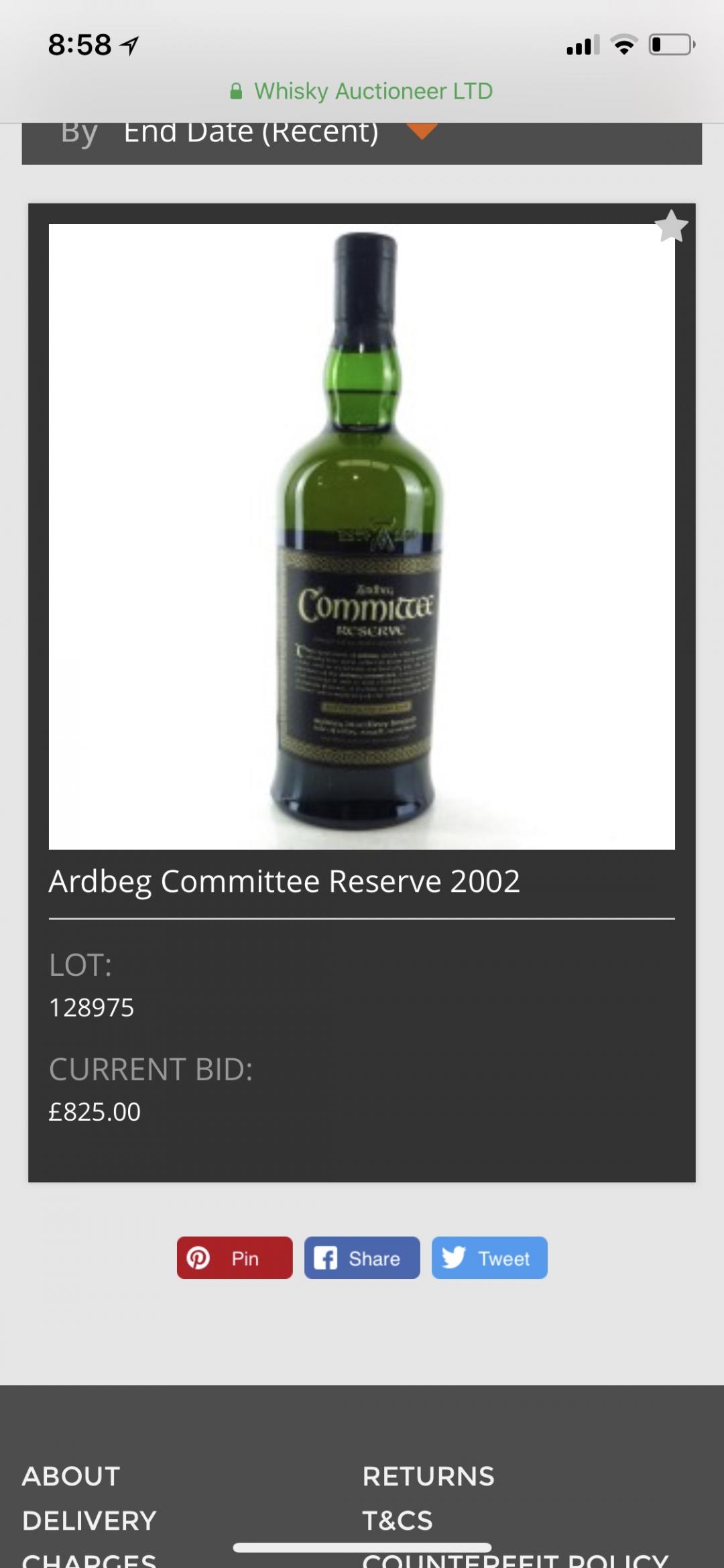Tweet this lot on Twitter
This screenshot has height=1568, width=724.
pyautogui.click(x=489, y=1257)
